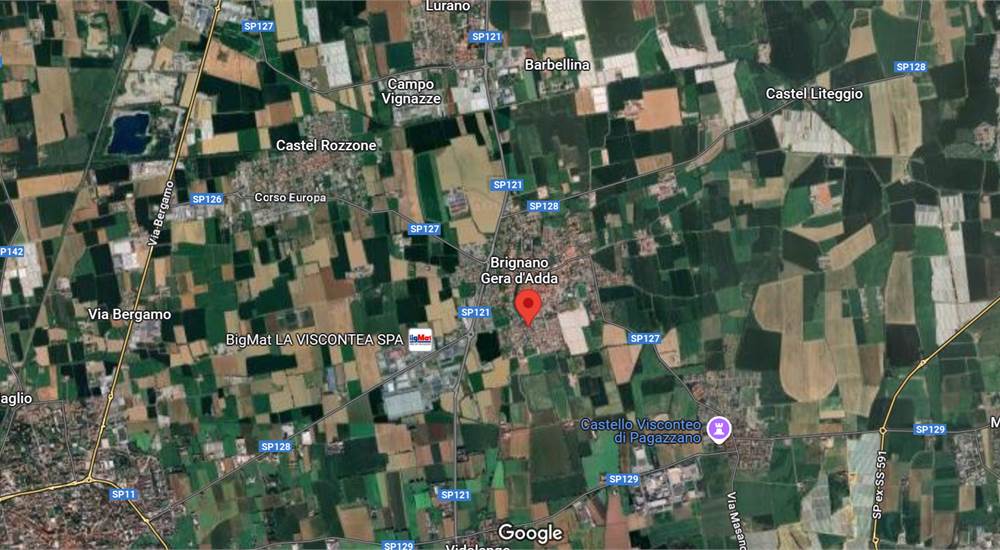The width and height of the screenshot is (1000, 550).
Task: Open Castello Visconteo di Pagazzano landmark marker
Action: pos(718,430)
